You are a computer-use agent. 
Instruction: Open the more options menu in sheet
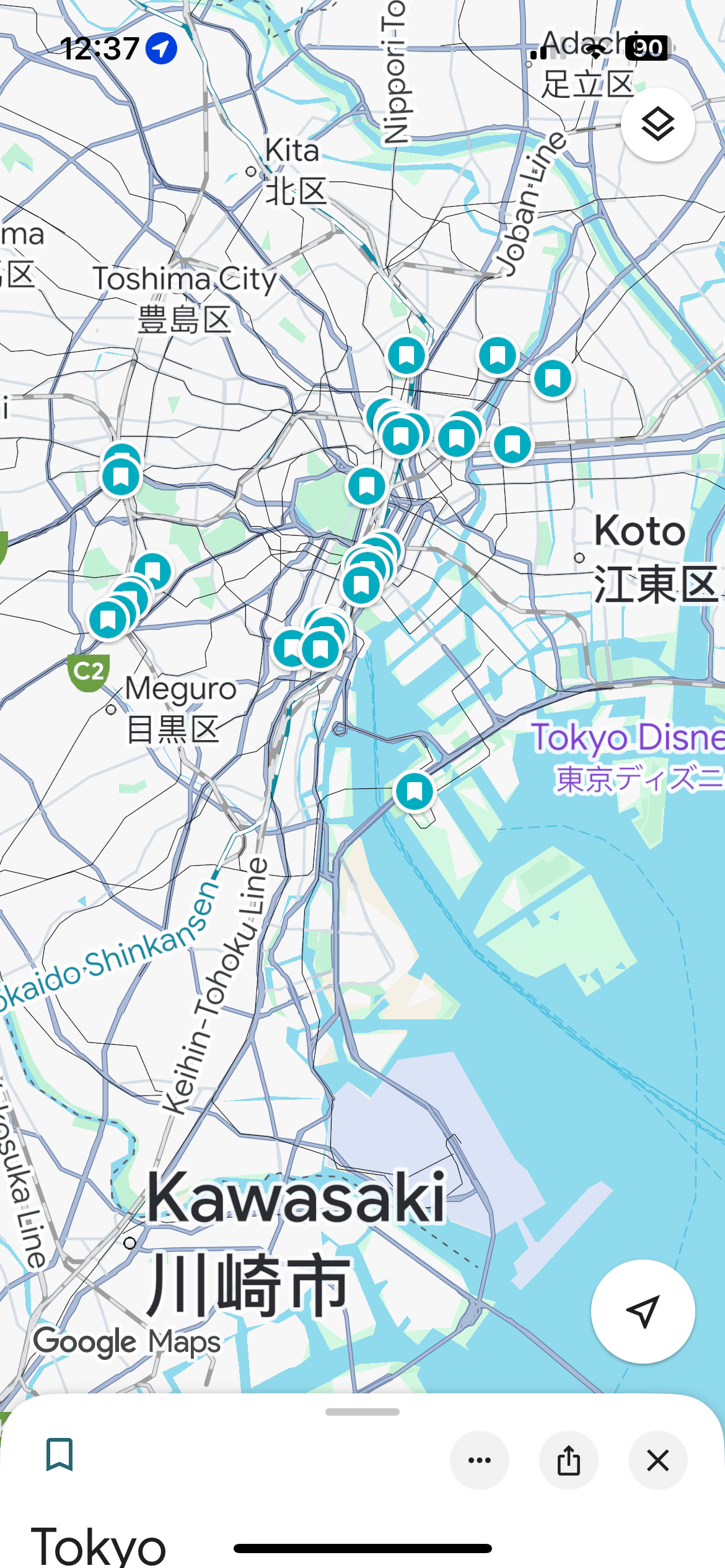[479, 1460]
